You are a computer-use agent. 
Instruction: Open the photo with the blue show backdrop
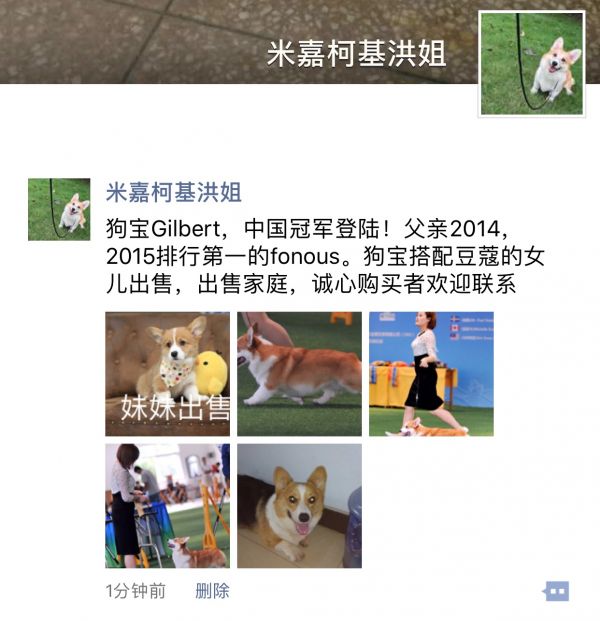pos(431,374)
